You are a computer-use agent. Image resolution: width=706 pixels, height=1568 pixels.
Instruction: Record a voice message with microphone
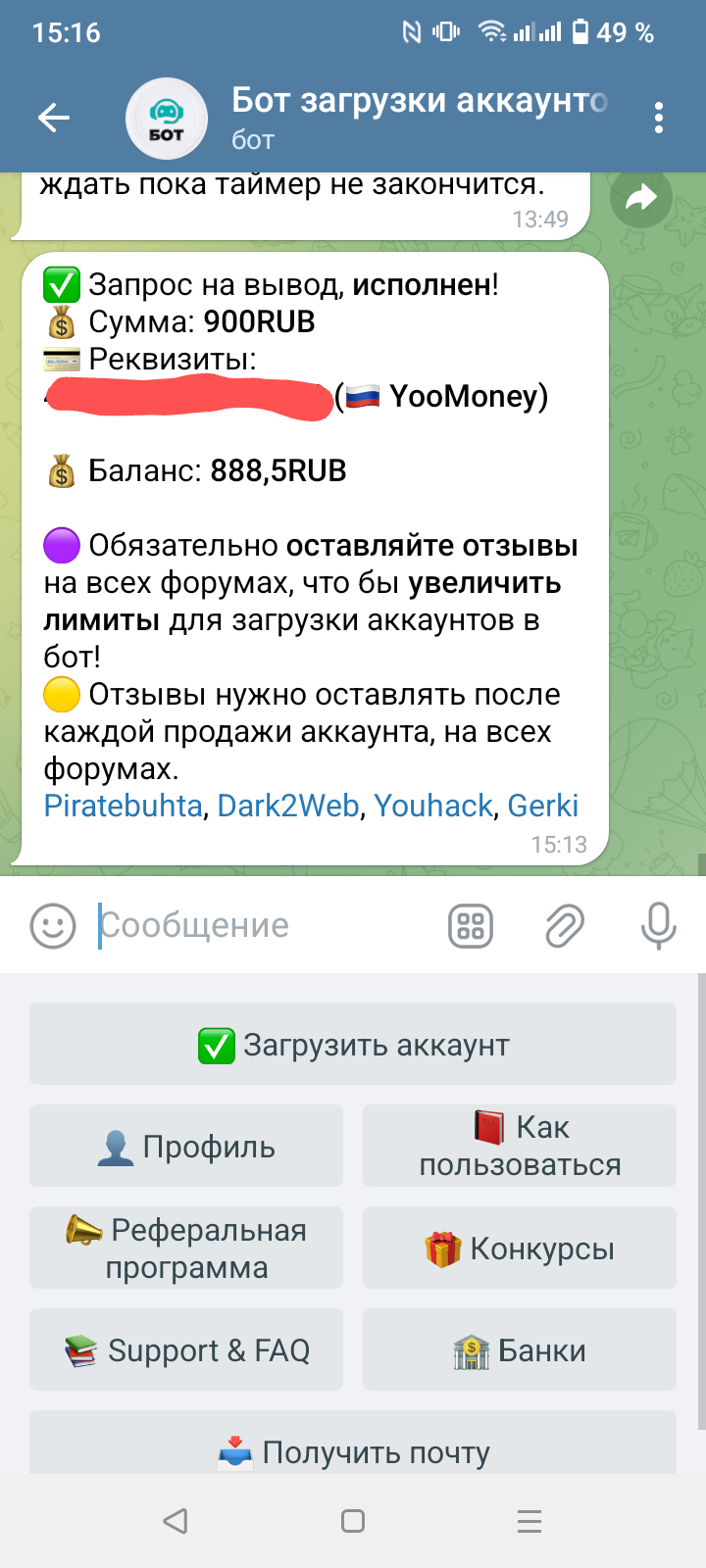pos(658,925)
